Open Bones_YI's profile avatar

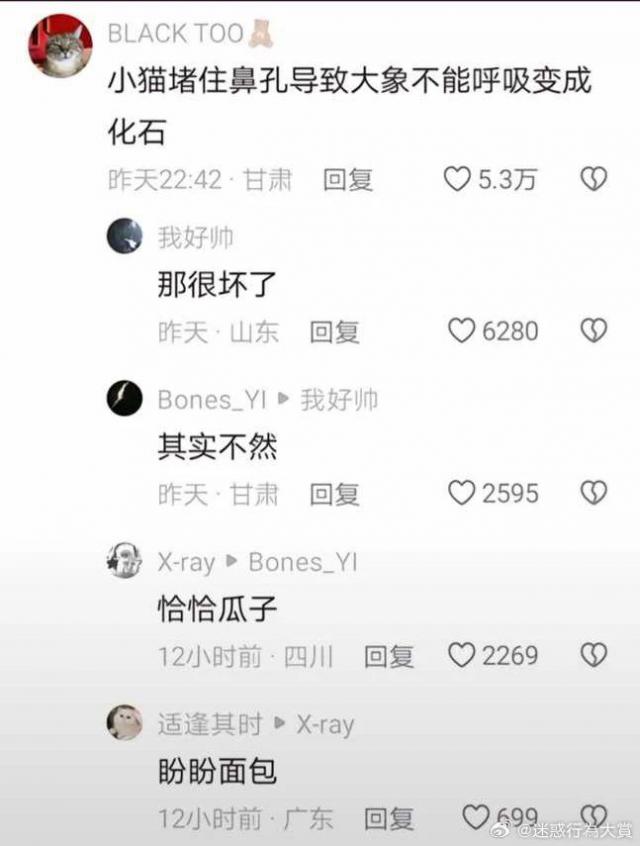pos(125,399)
